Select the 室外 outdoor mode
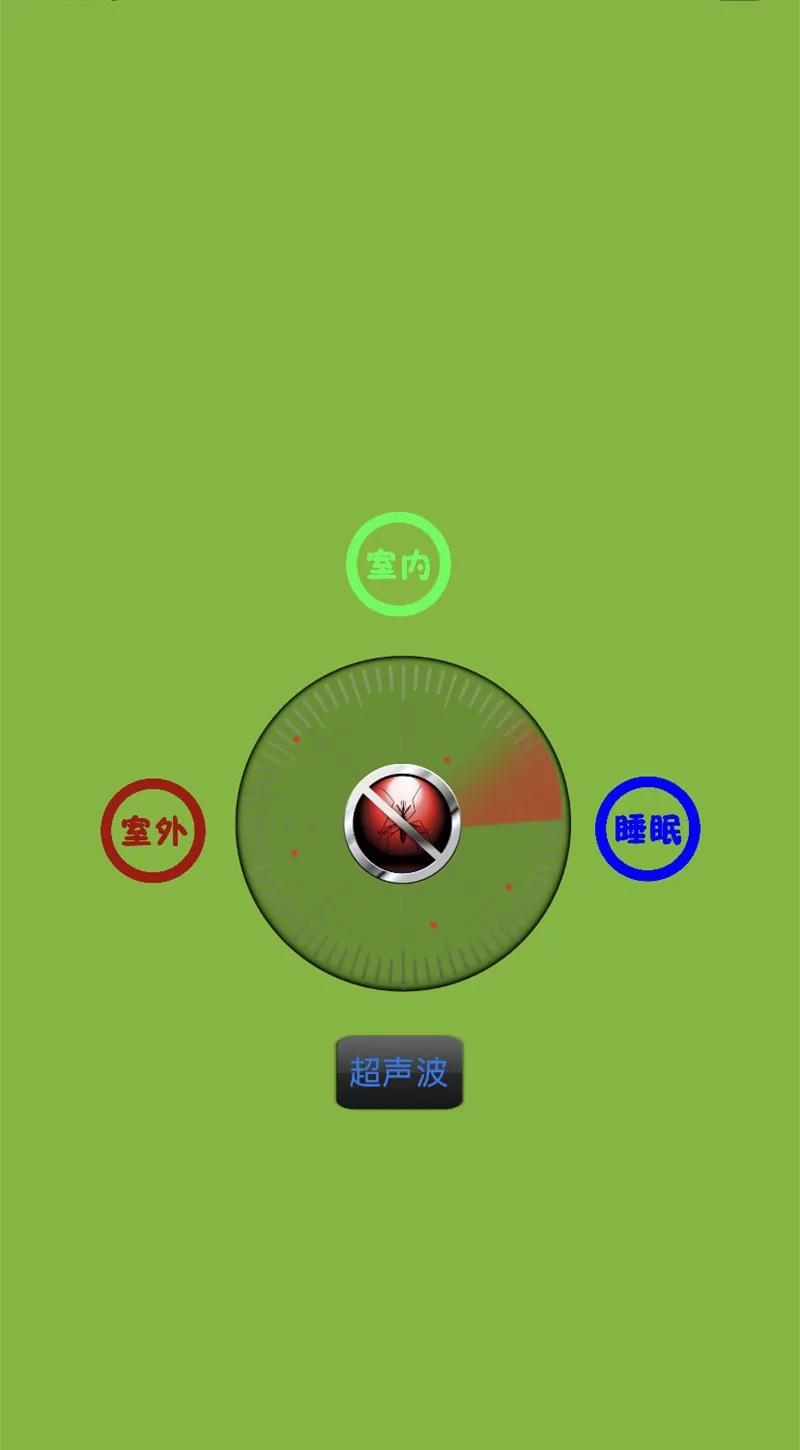Screen dimensions: 800x1450 153,830
